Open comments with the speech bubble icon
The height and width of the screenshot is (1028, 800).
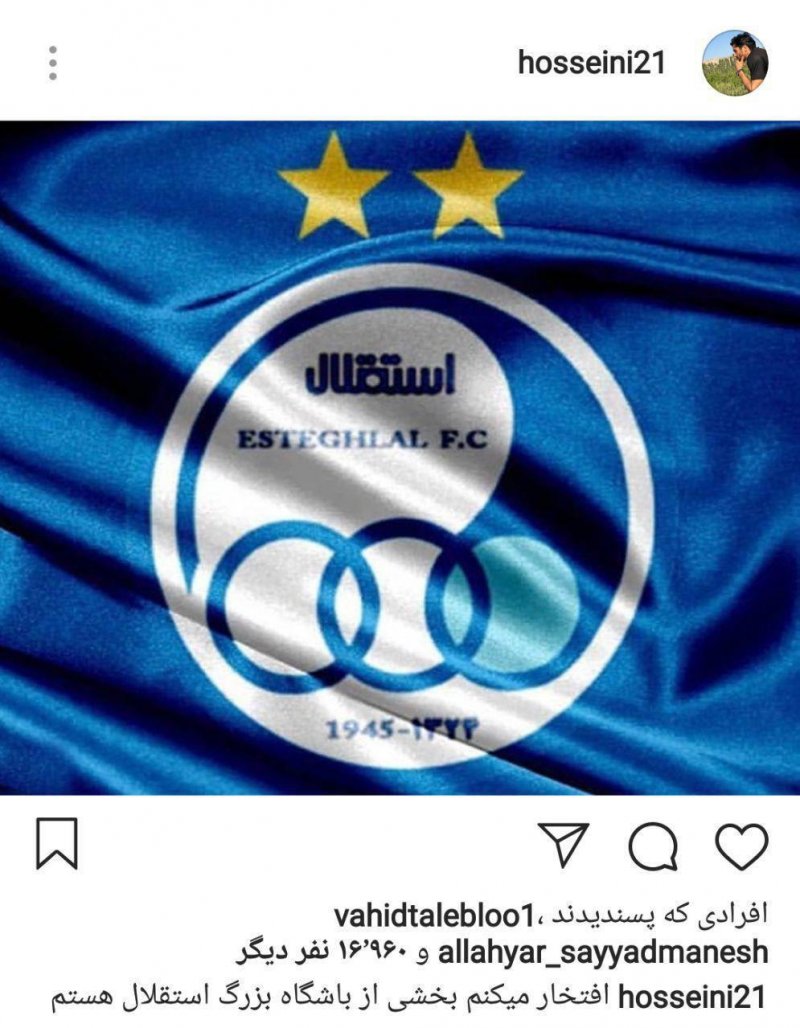[x=652, y=848]
